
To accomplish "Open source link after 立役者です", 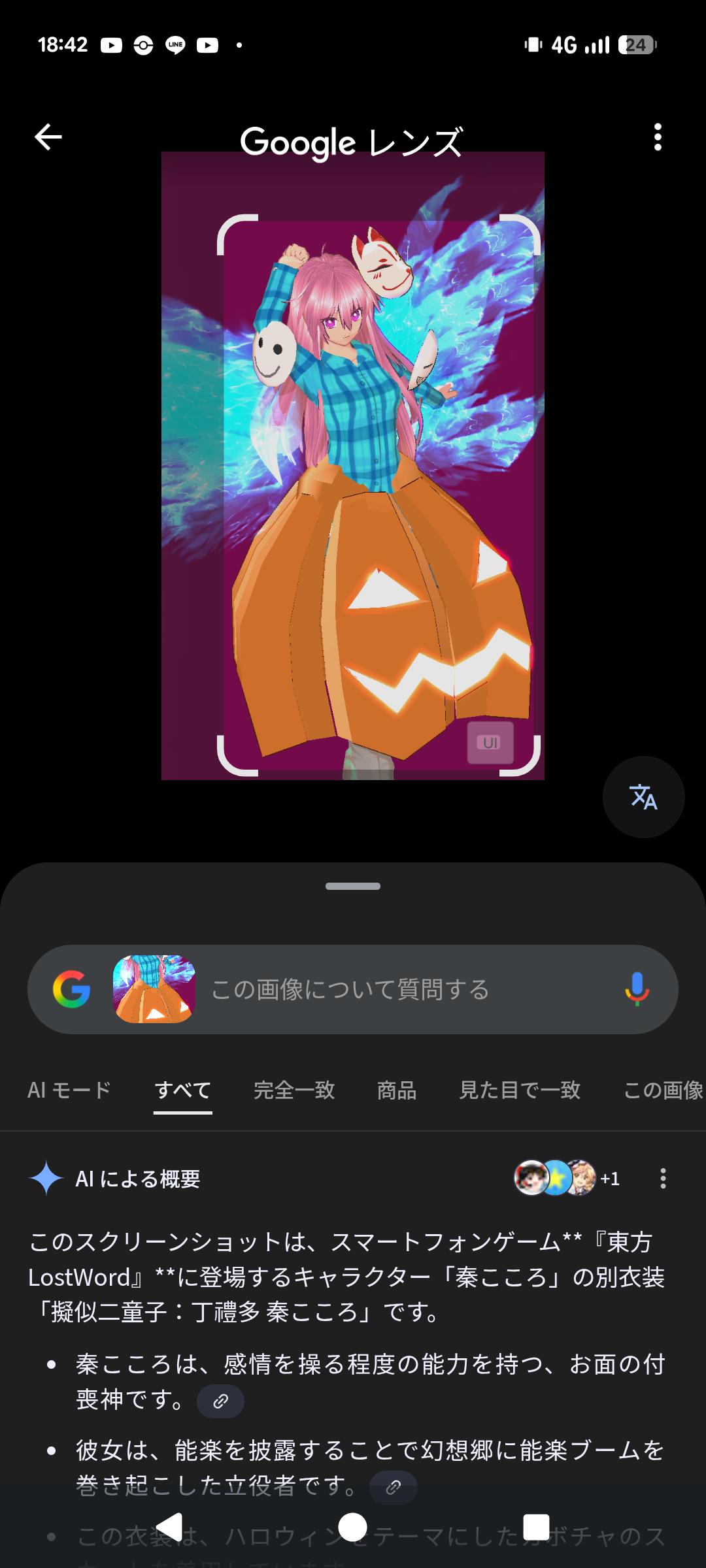I will point(393,1487).
